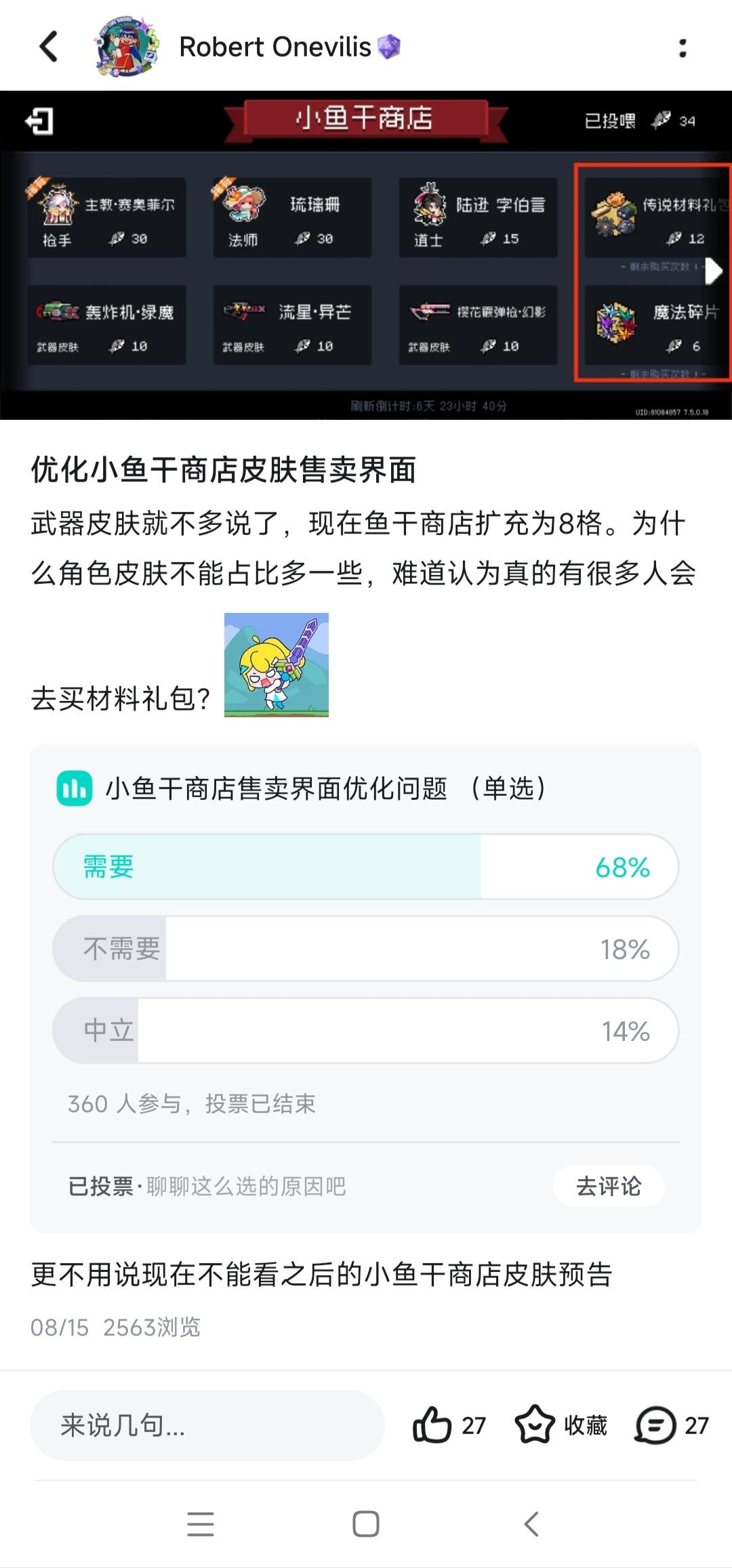
Task: Open the game shop screenshot image
Action: click(x=366, y=255)
